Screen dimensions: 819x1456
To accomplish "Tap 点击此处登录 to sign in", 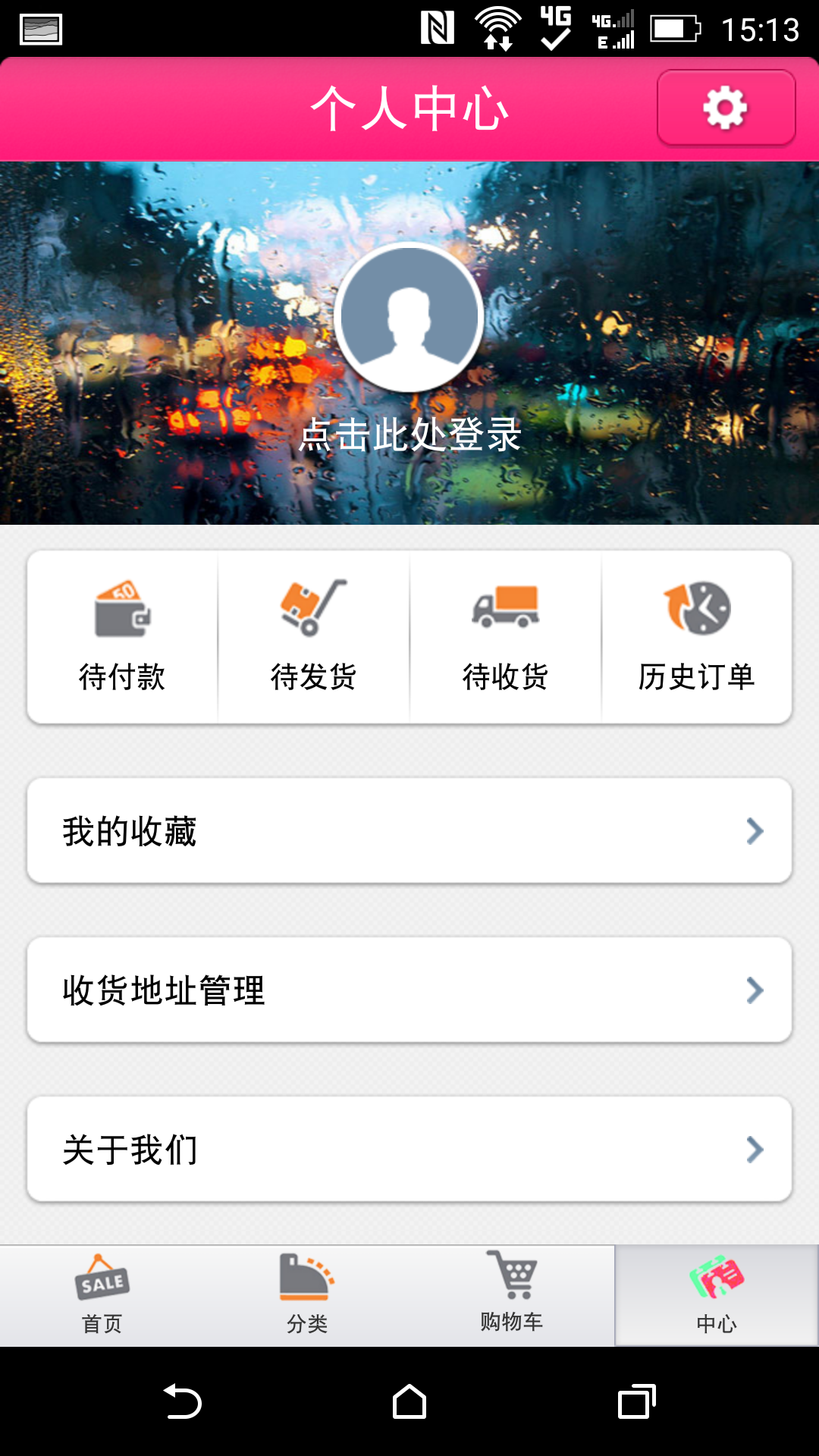I will click(409, 435).
